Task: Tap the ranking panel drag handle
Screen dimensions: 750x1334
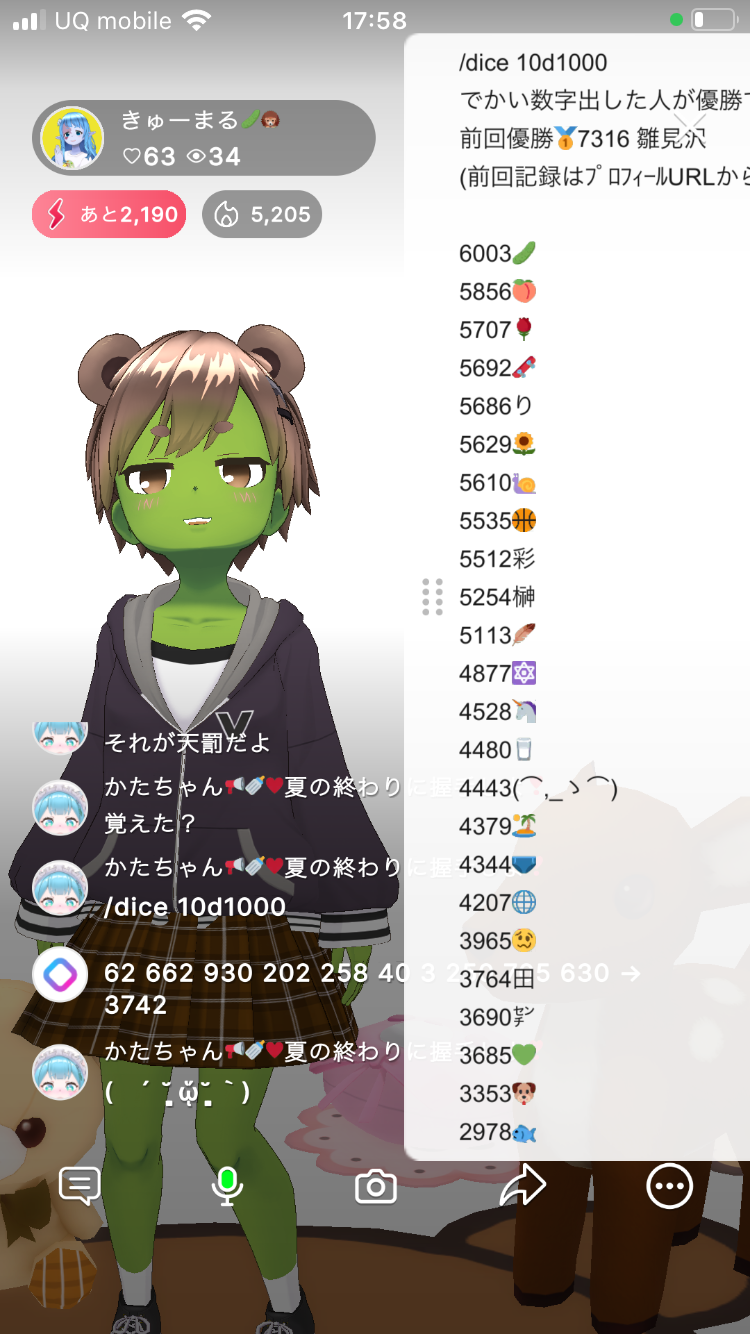Action: pos(432,597)
